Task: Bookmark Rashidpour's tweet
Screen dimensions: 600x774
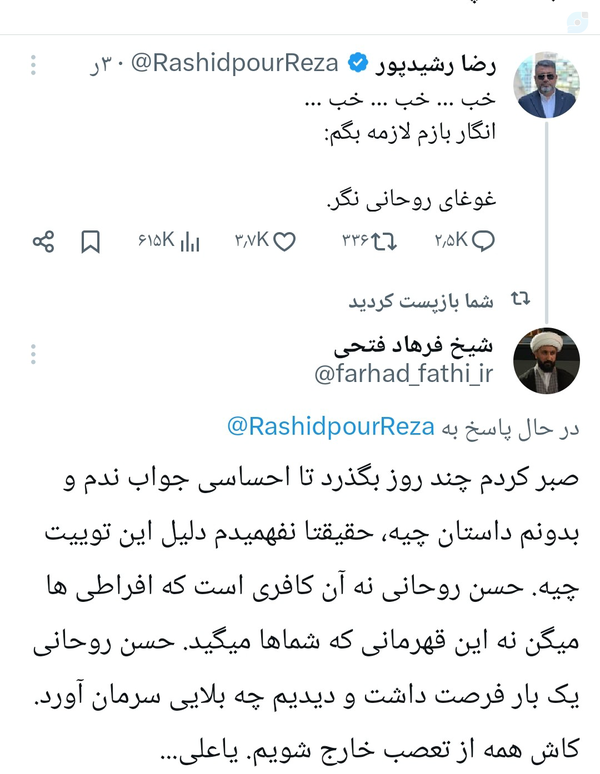Action: [90, 240]
